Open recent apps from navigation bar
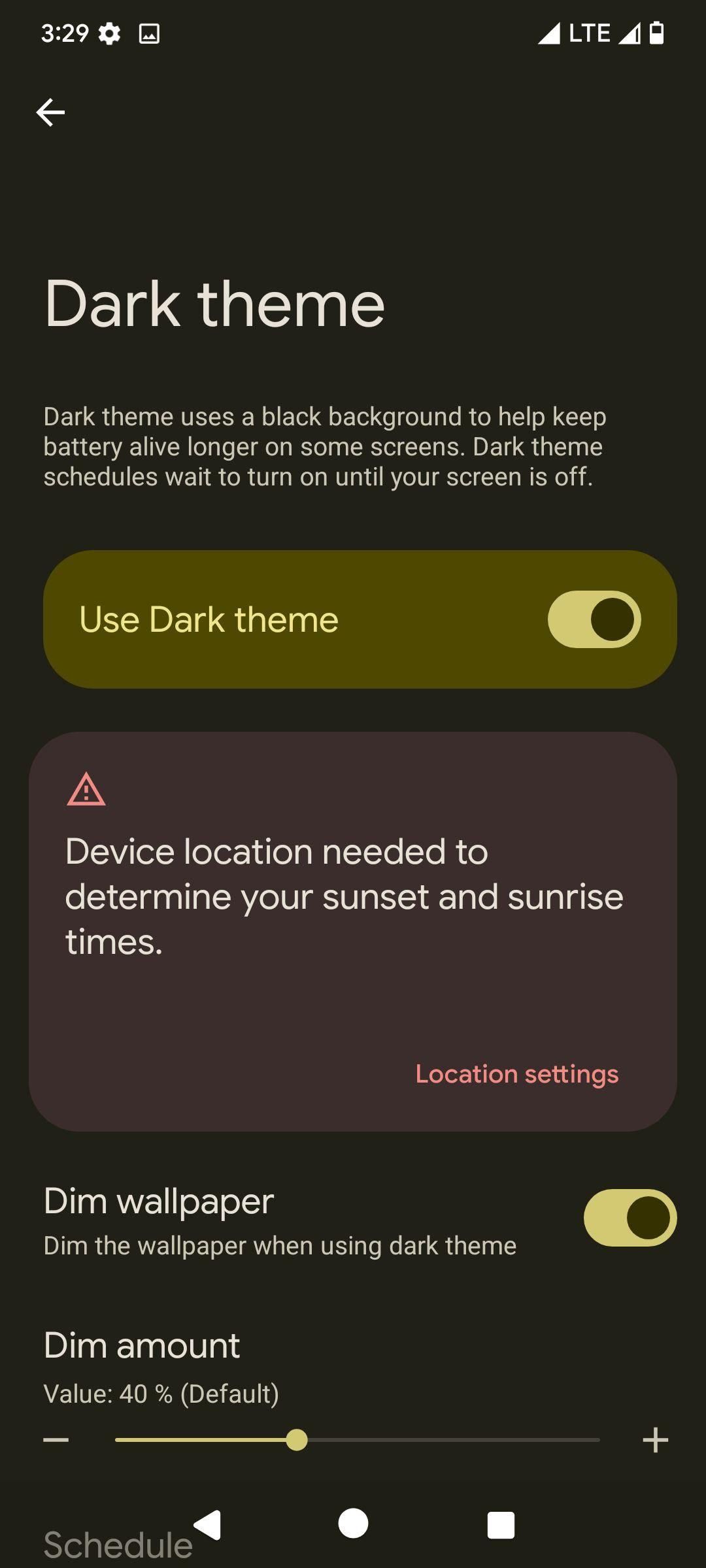The image size is (706, 1568). 501,1526
